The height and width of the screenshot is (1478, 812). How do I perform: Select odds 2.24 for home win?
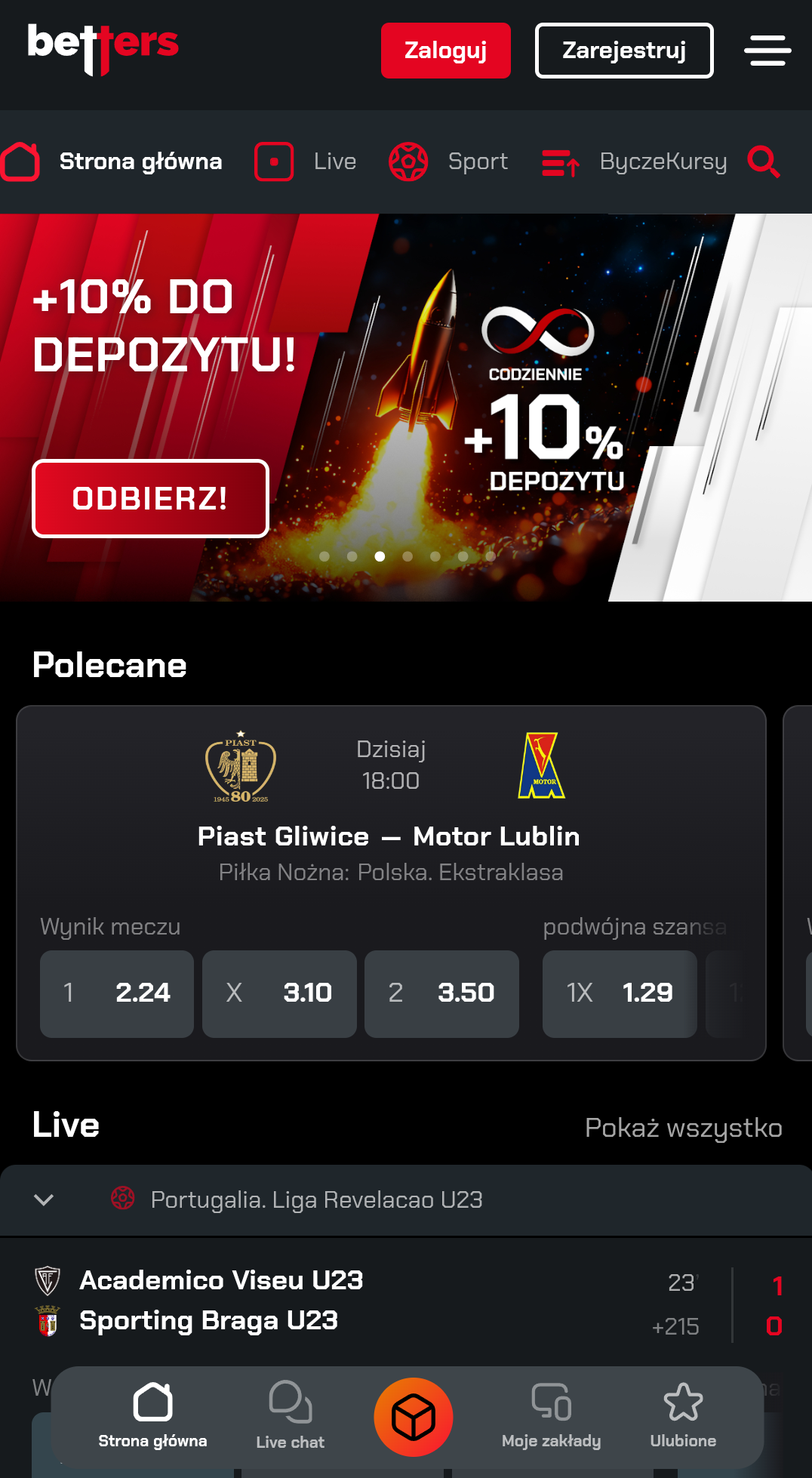click(117, 993)
